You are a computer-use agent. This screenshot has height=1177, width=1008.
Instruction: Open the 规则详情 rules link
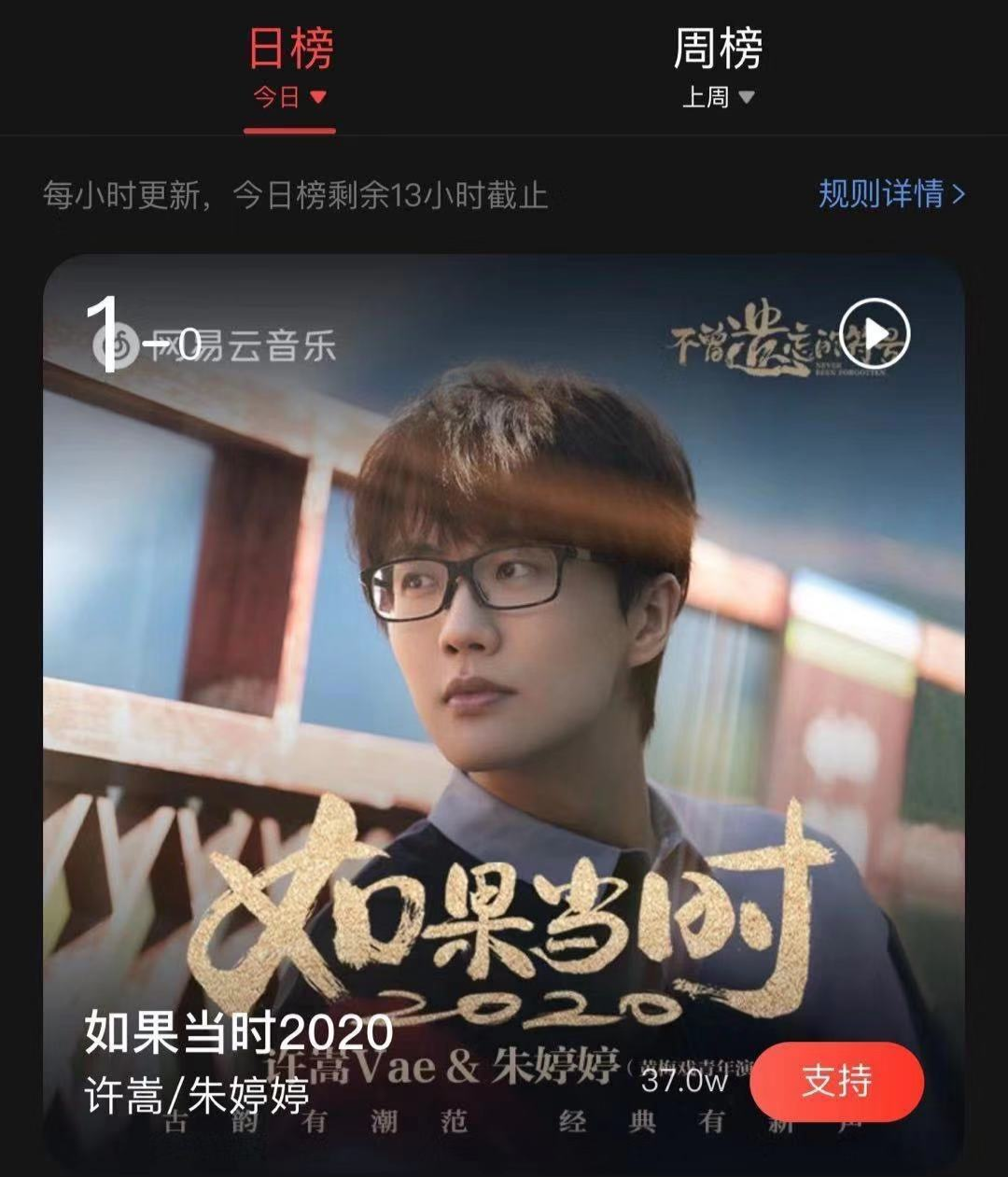tap(890, 194)
